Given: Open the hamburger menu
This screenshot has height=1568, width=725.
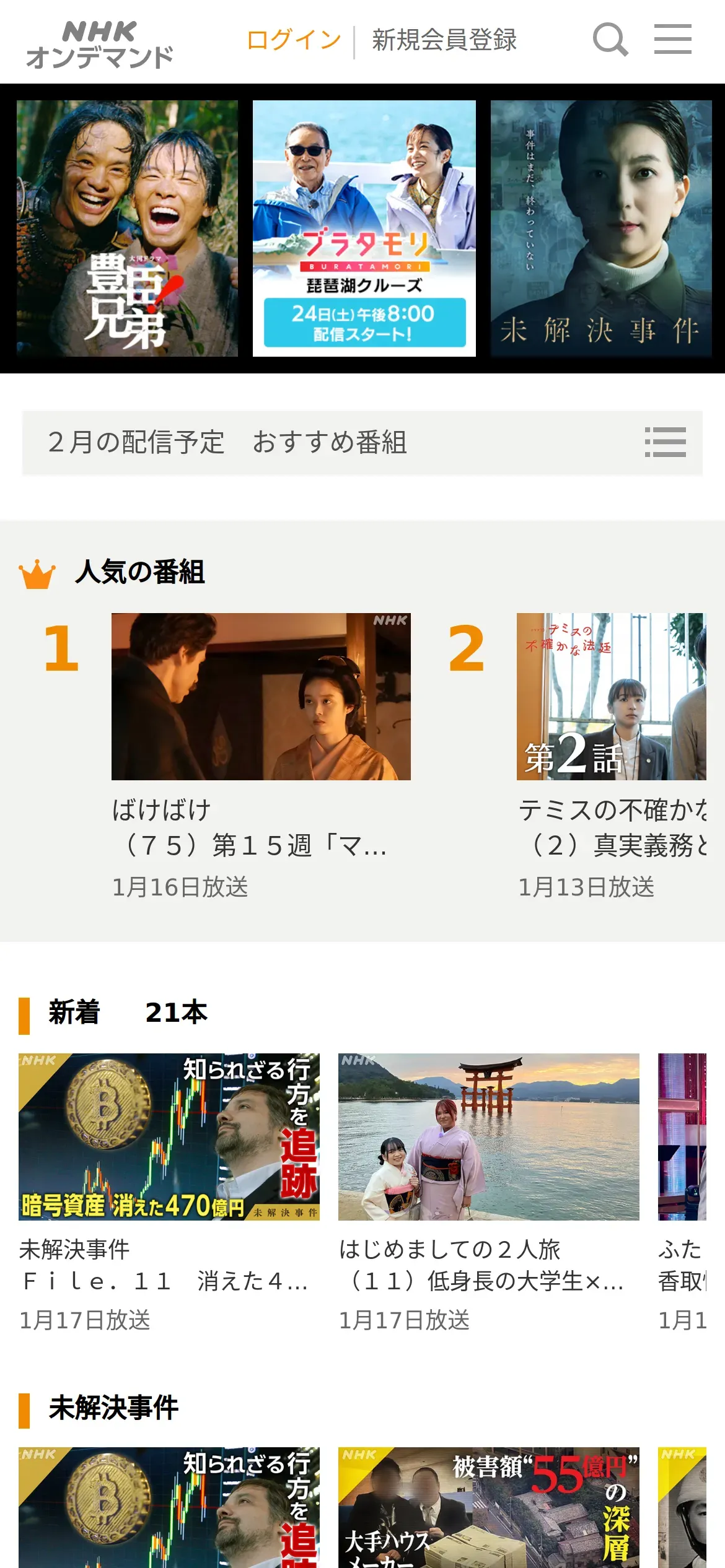Looking at the screenshot, I should [672, 40].
